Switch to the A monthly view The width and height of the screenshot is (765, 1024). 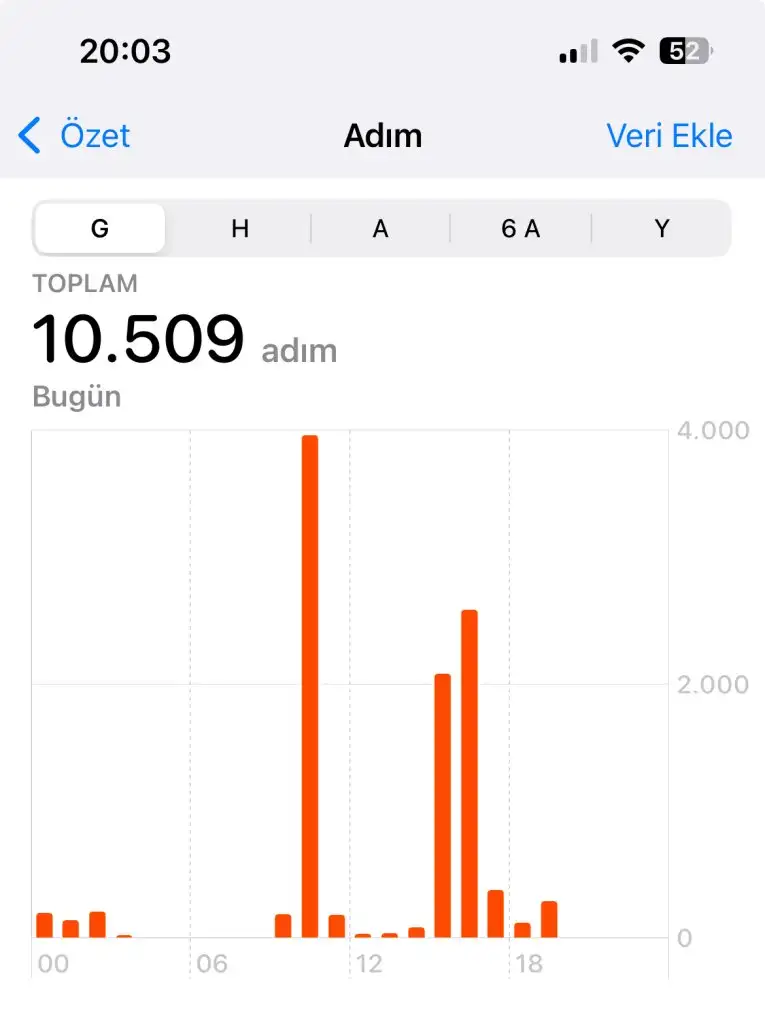point(380,229)
